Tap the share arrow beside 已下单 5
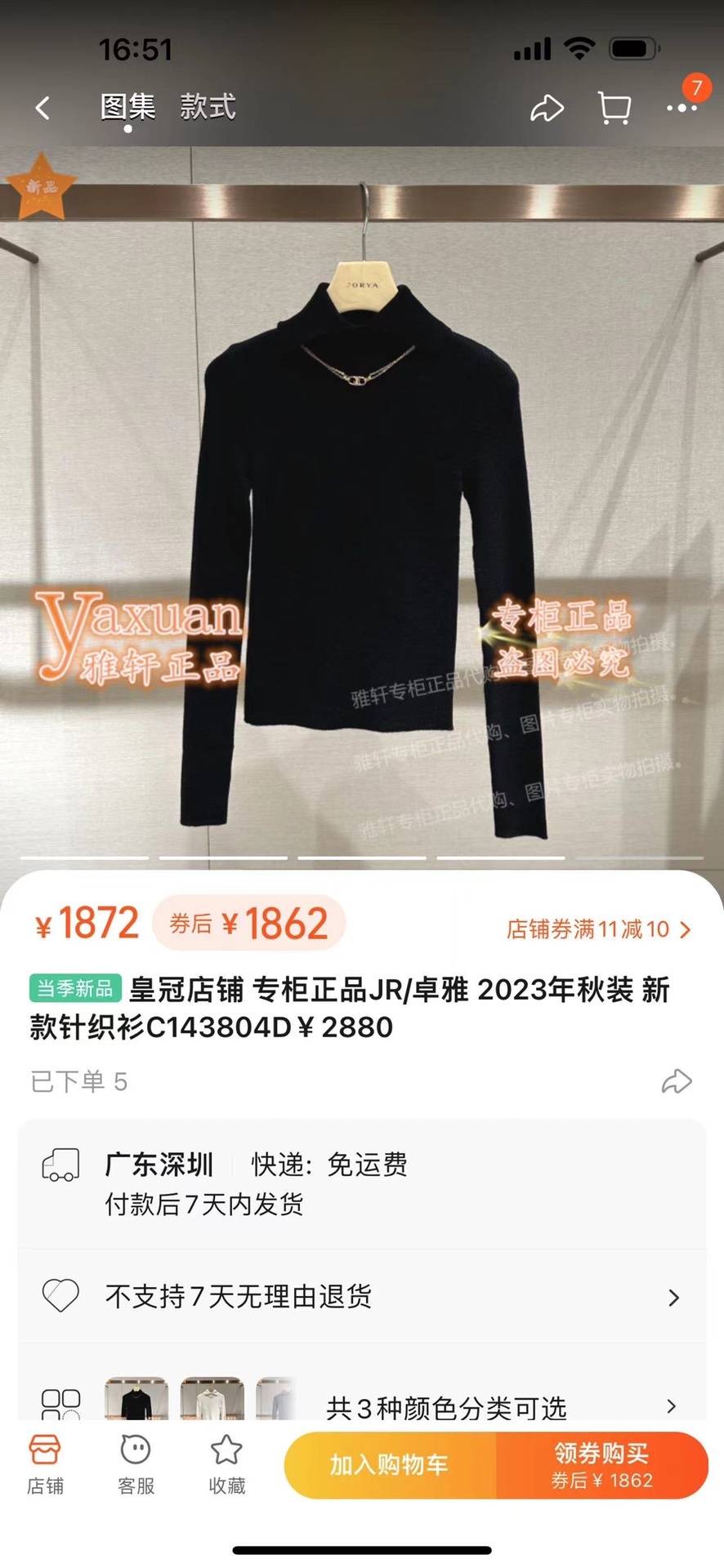Image resolution: width=724 pixels, height=1568 pixels. tap(676, 1081)
